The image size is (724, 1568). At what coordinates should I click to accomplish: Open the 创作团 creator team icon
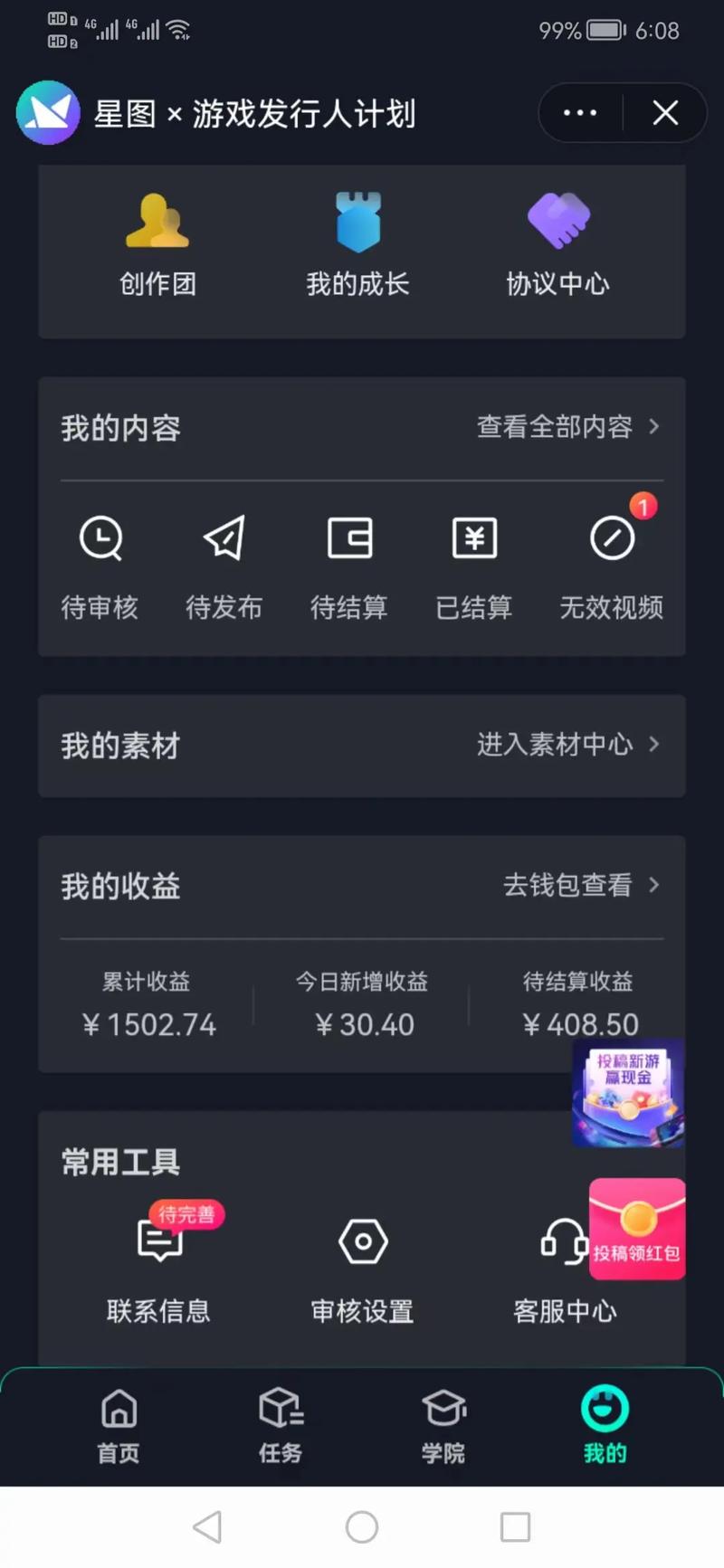[158, 240]
